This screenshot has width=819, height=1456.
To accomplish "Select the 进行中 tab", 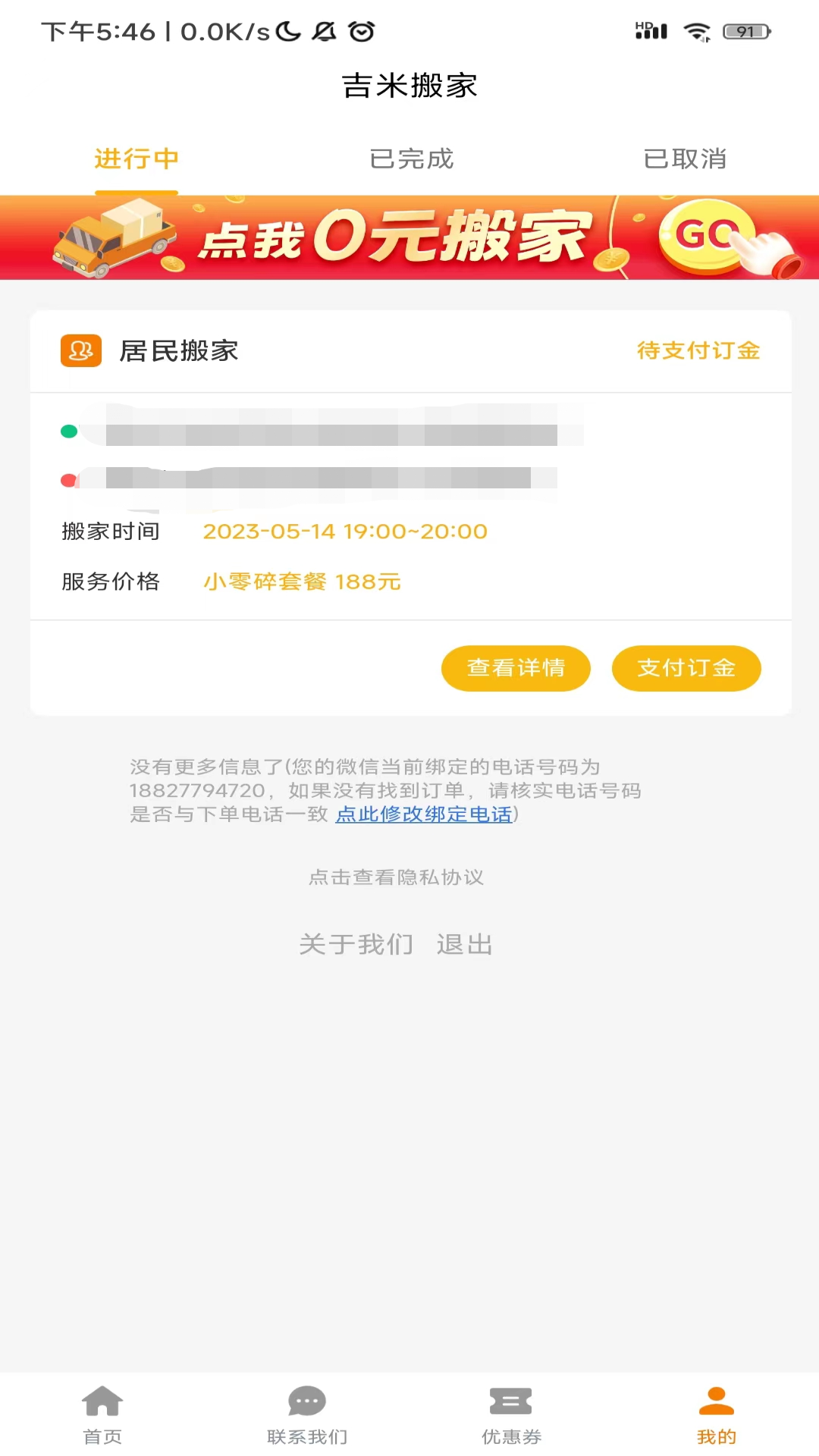I will (x=136, y=159).
